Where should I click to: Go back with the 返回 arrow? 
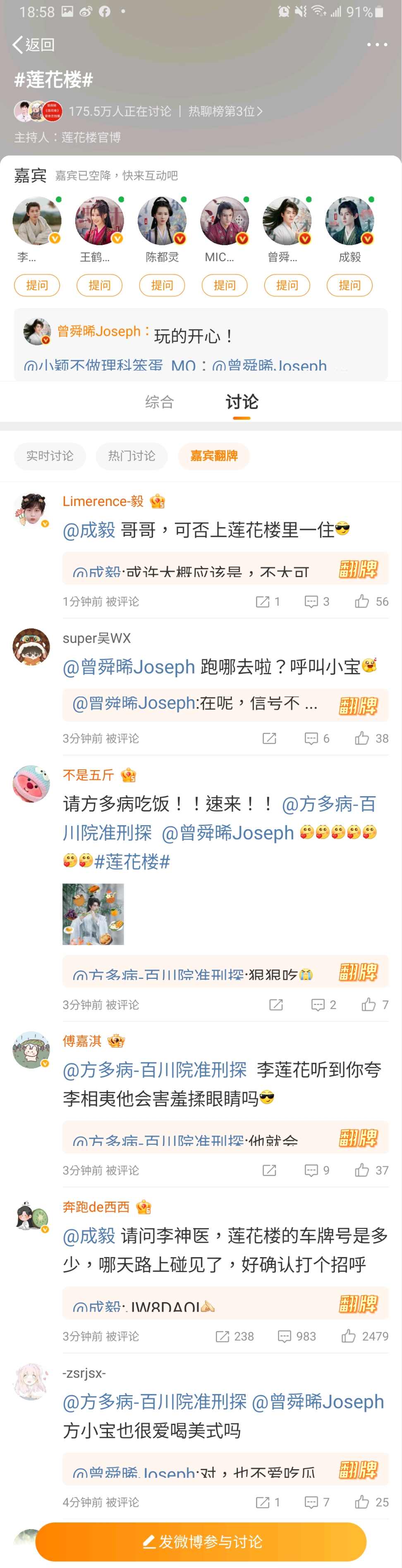(33, 44)
